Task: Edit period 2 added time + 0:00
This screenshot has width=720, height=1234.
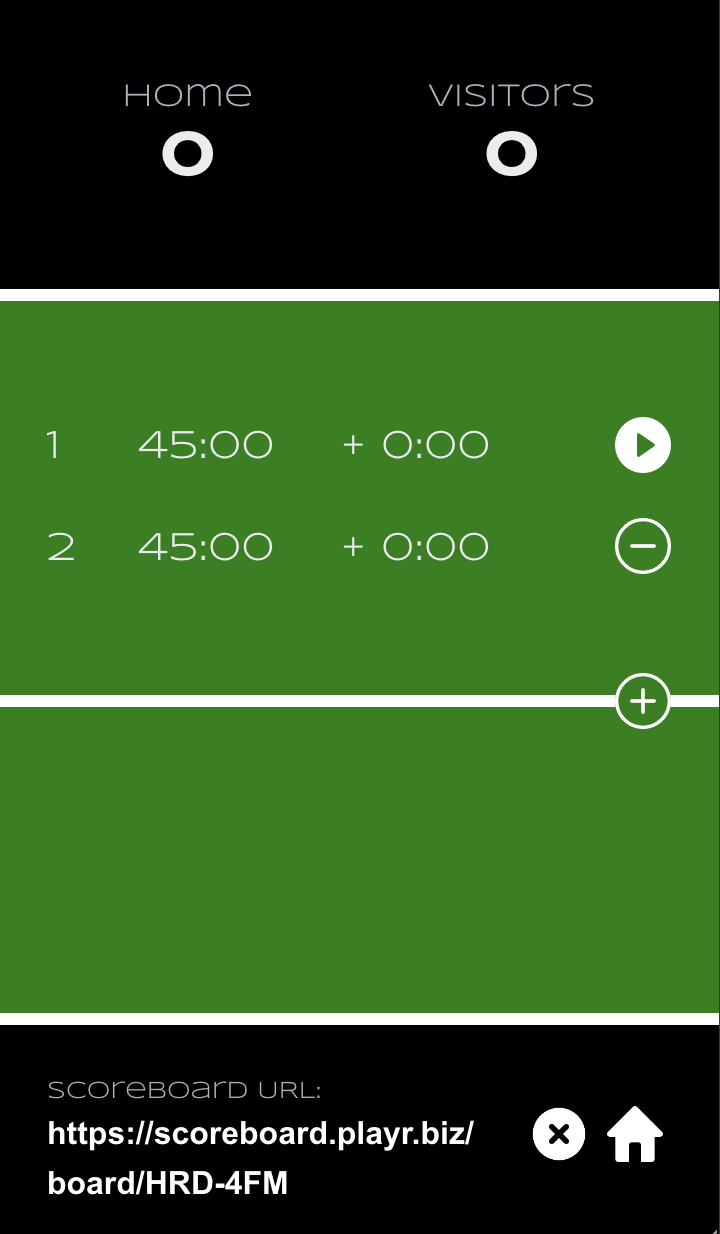Action: [x=416, y=547]
